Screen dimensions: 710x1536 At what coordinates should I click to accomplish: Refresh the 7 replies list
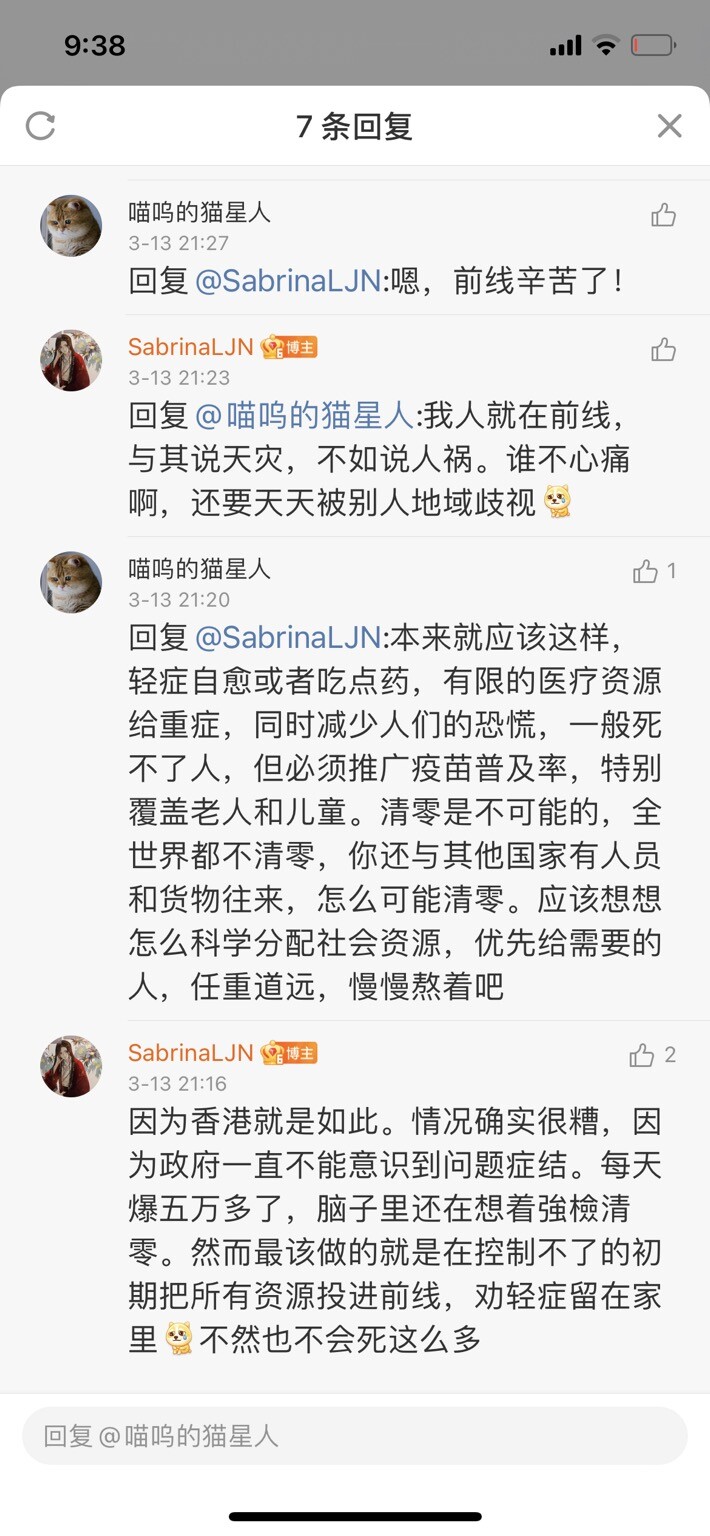pyautogui.click(x=40, y=126)
